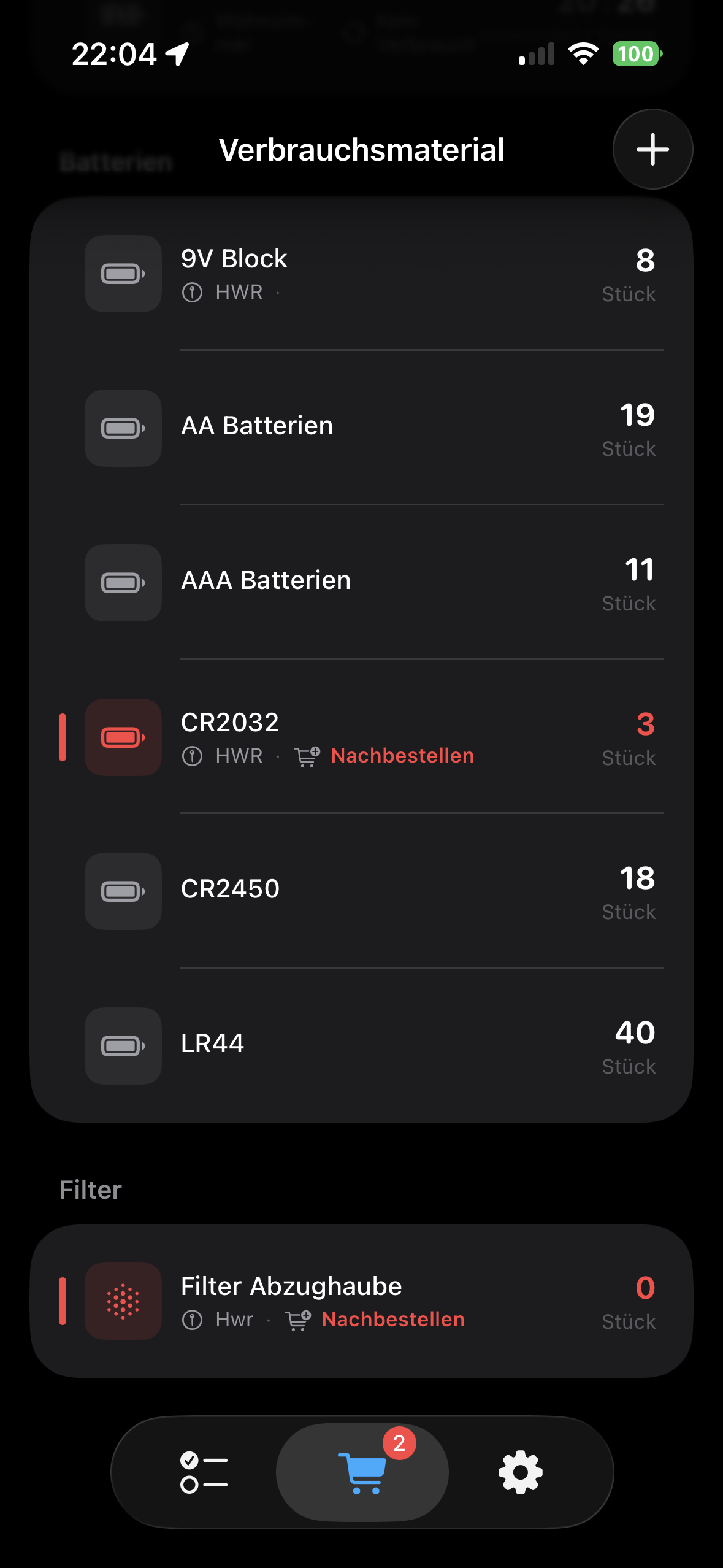Image resolution: width=723 pixels, height=1568 pixels.
Task: Tap the Verbrauchsmaterial title
Action: (x=361, y=150)
